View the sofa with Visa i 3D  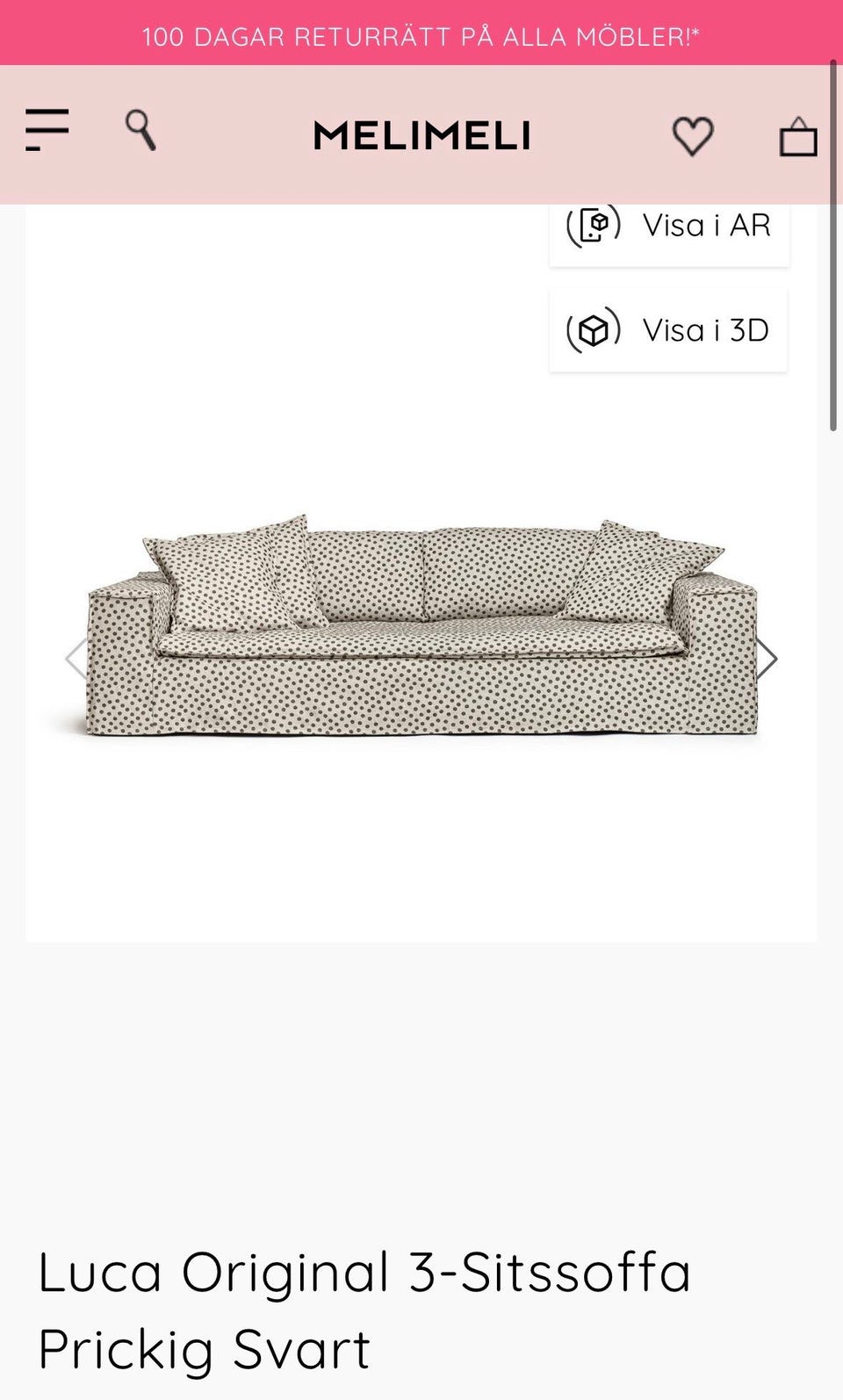pyautogui.click(x=668, y=330)
